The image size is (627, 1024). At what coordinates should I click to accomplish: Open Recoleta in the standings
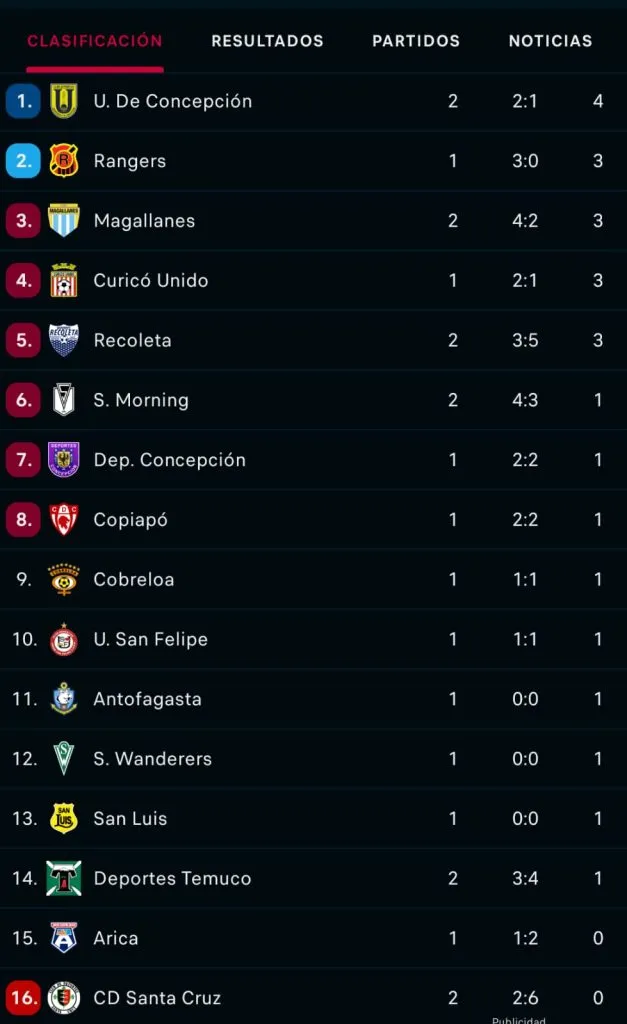coord(132,341)
